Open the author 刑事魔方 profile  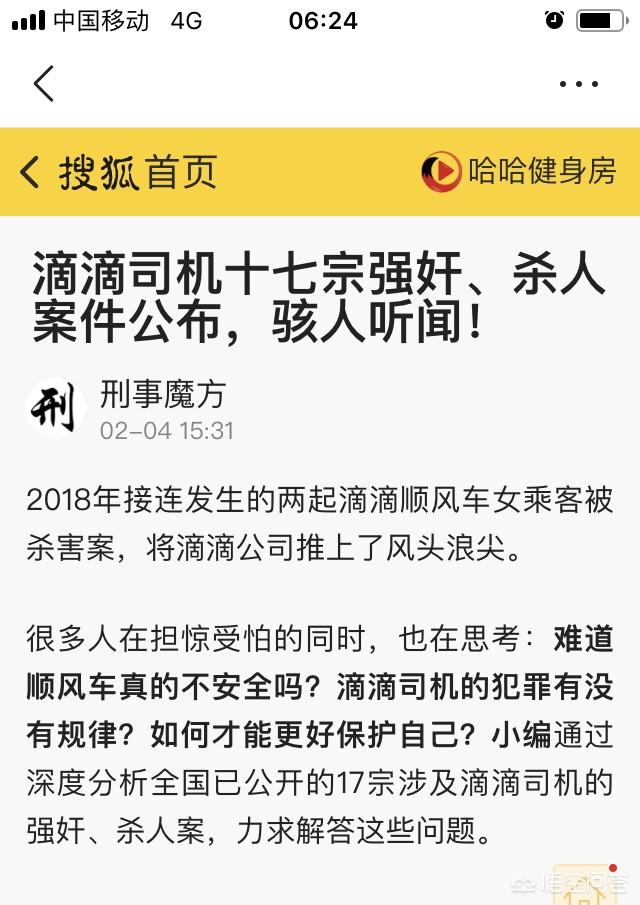pyautogui.click(x=163, y=395)
